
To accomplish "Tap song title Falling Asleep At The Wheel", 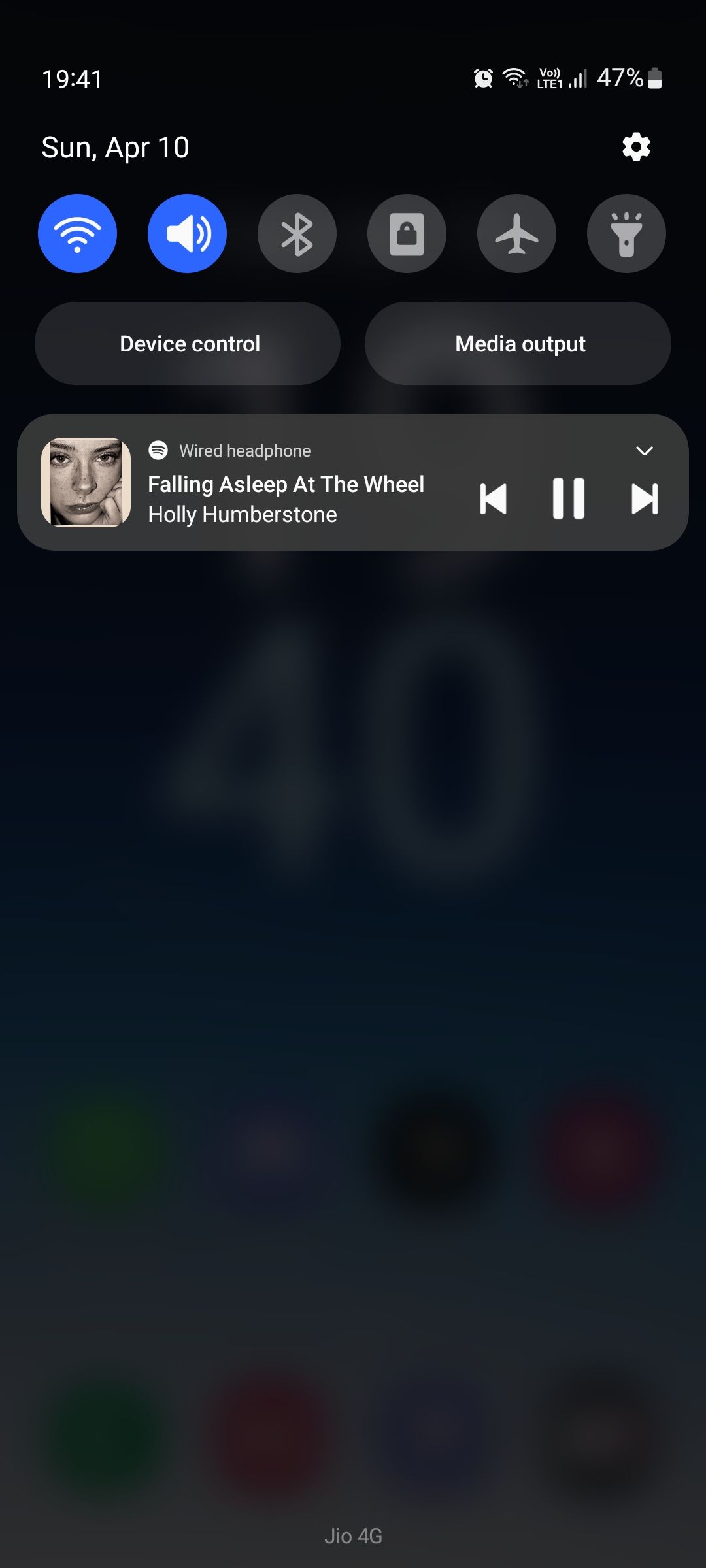I will 286,484.
